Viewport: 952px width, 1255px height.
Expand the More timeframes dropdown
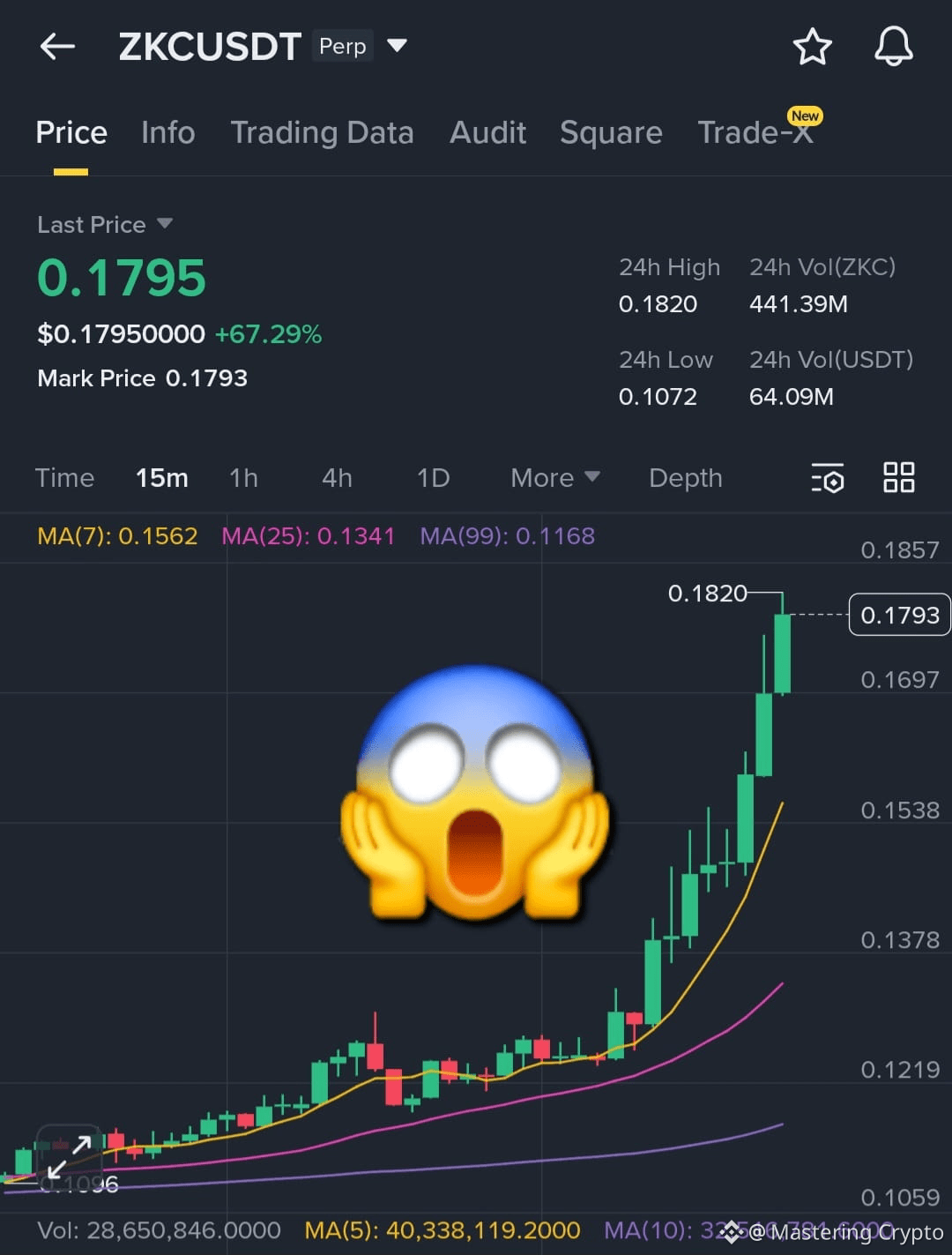pyautogui.click(x=554, y=477)
